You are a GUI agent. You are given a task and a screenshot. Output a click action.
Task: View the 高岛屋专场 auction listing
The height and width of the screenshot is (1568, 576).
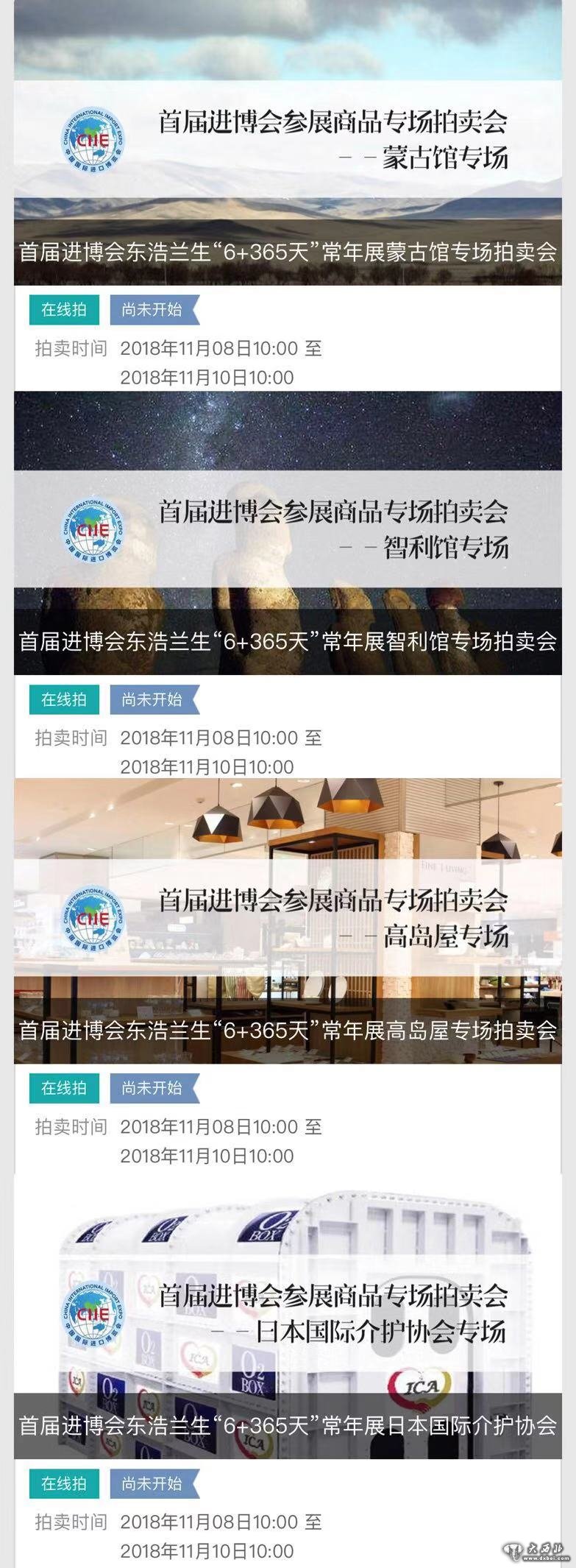288,920
